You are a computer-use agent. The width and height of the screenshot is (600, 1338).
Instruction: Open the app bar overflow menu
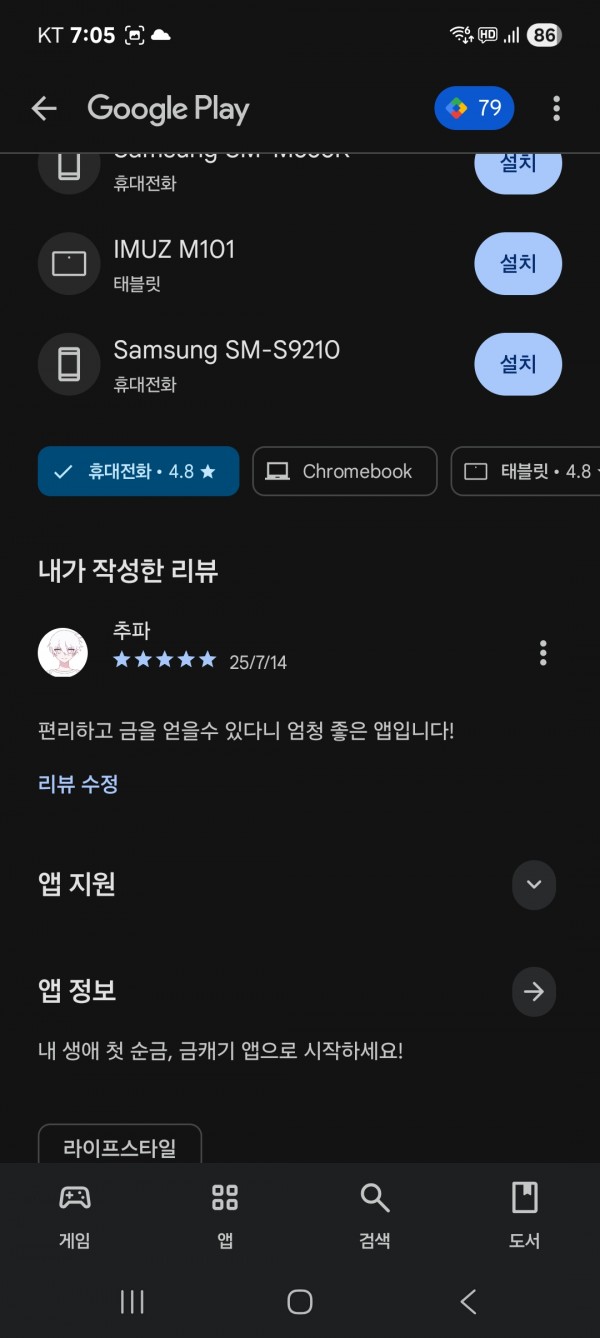coord(556,109)
